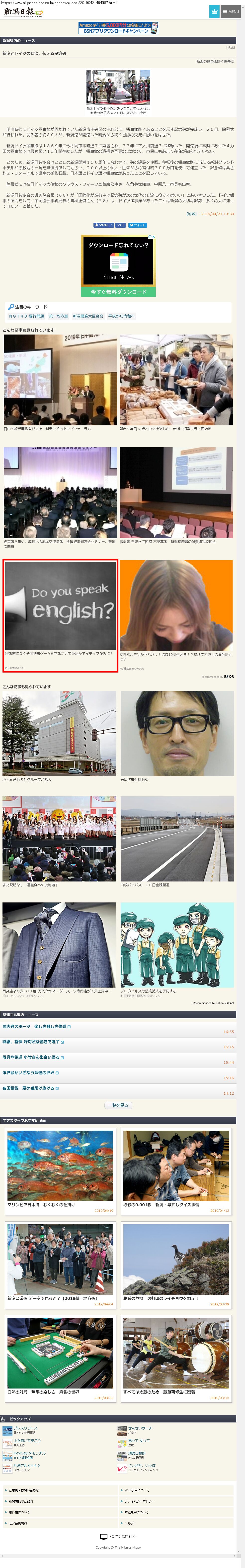
Task: Open the MENU button
Action: pos(230,11)
